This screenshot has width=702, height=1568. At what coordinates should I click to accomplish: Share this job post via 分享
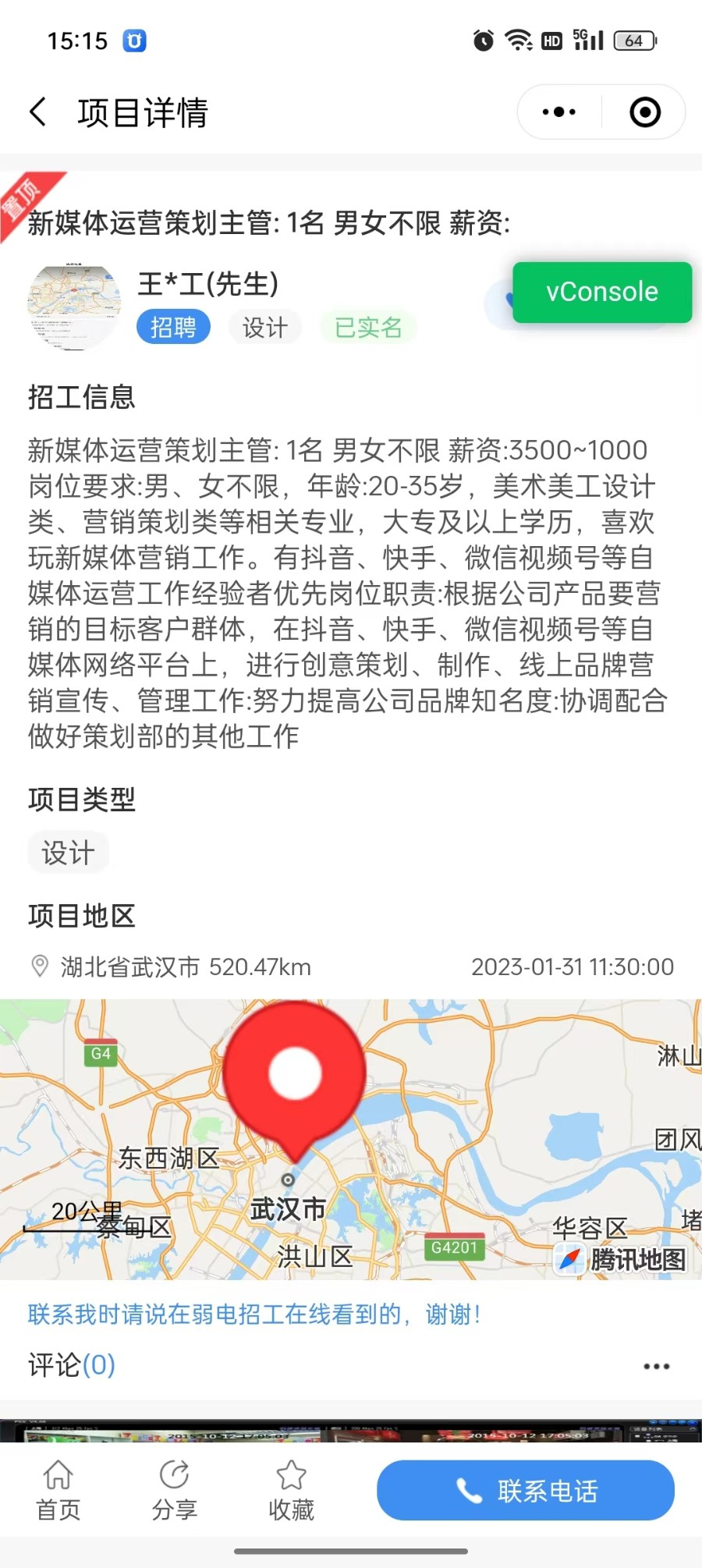pos(174,1490)
